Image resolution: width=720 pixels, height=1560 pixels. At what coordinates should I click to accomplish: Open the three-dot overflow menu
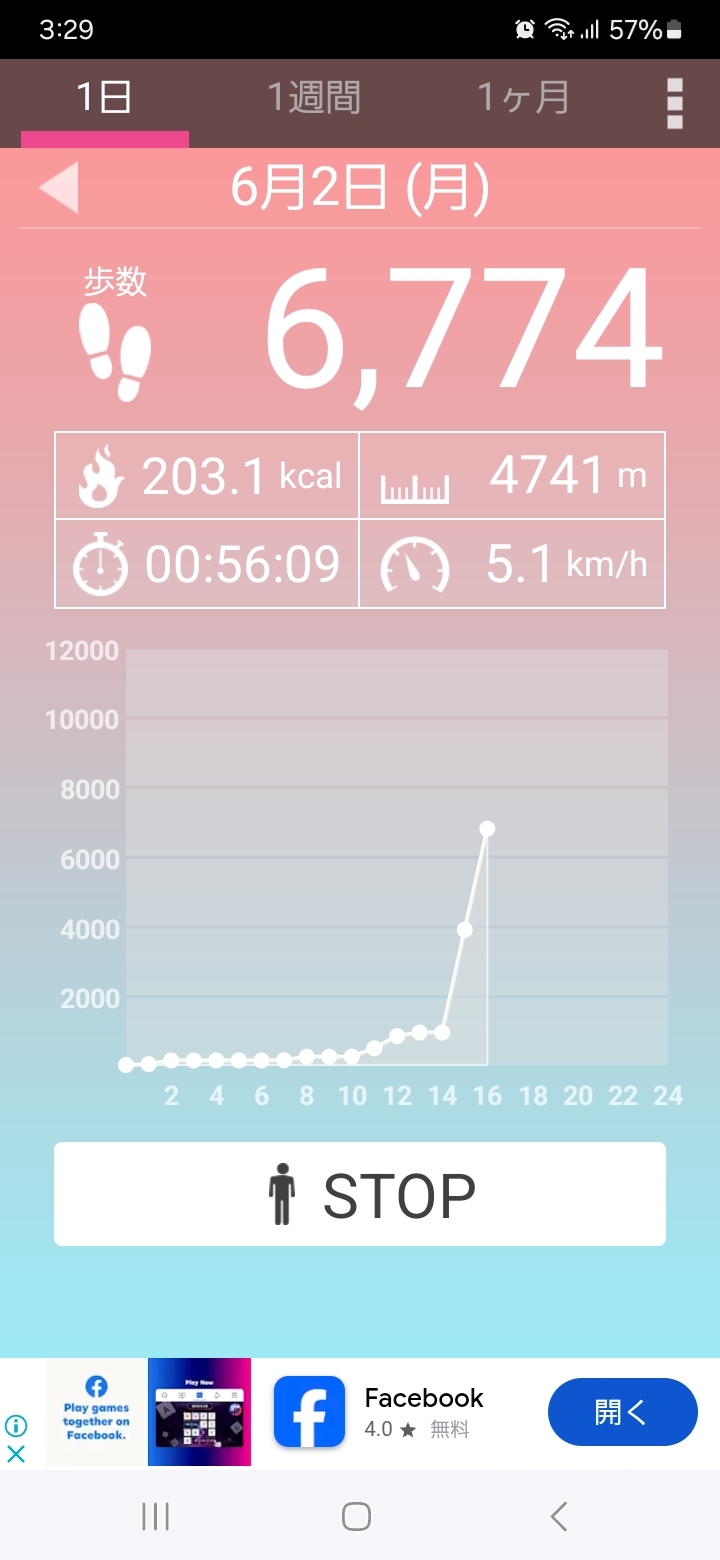675,104
